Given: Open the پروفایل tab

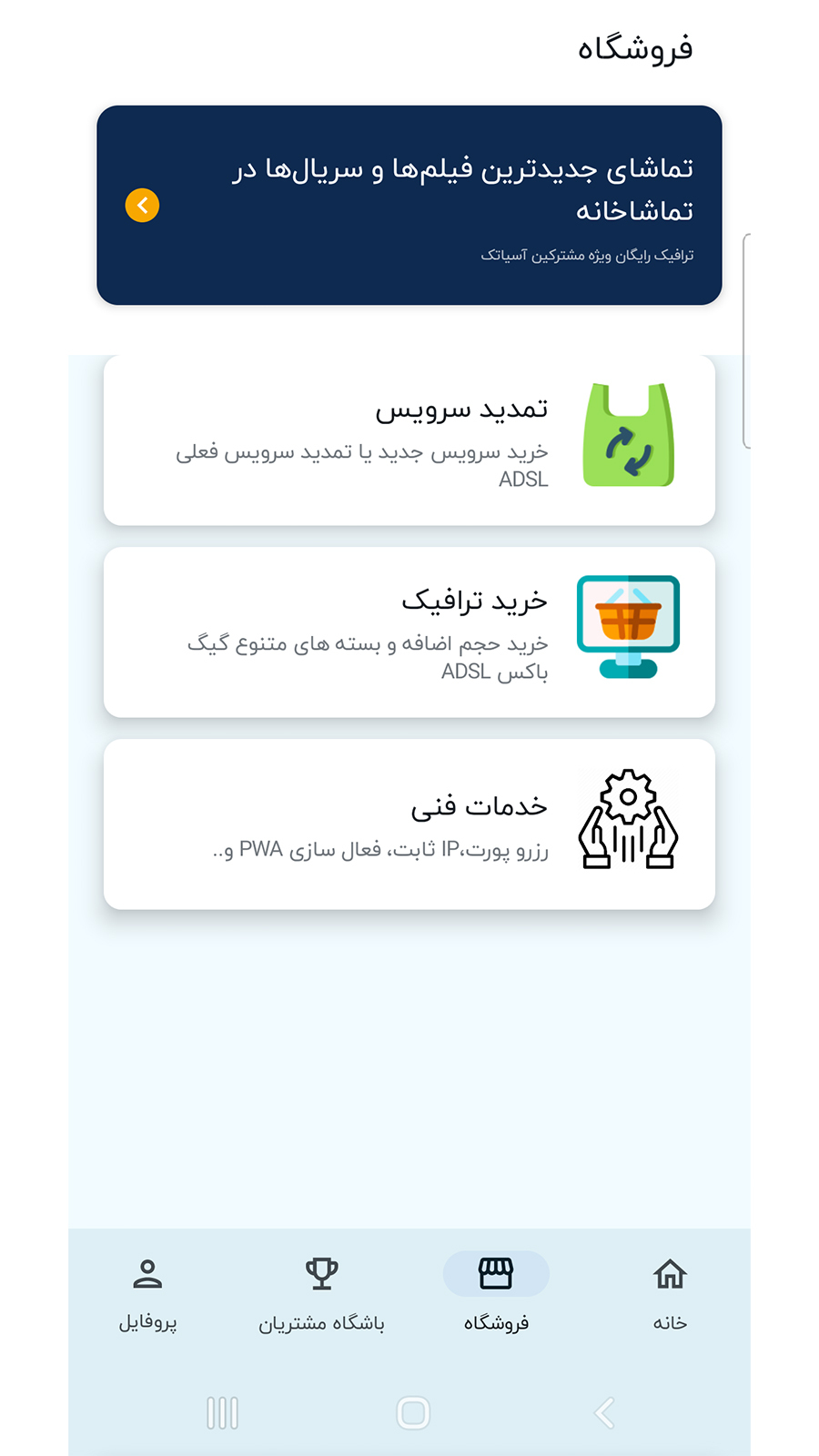Looking at the screenshot, I should coord(147,1297).
